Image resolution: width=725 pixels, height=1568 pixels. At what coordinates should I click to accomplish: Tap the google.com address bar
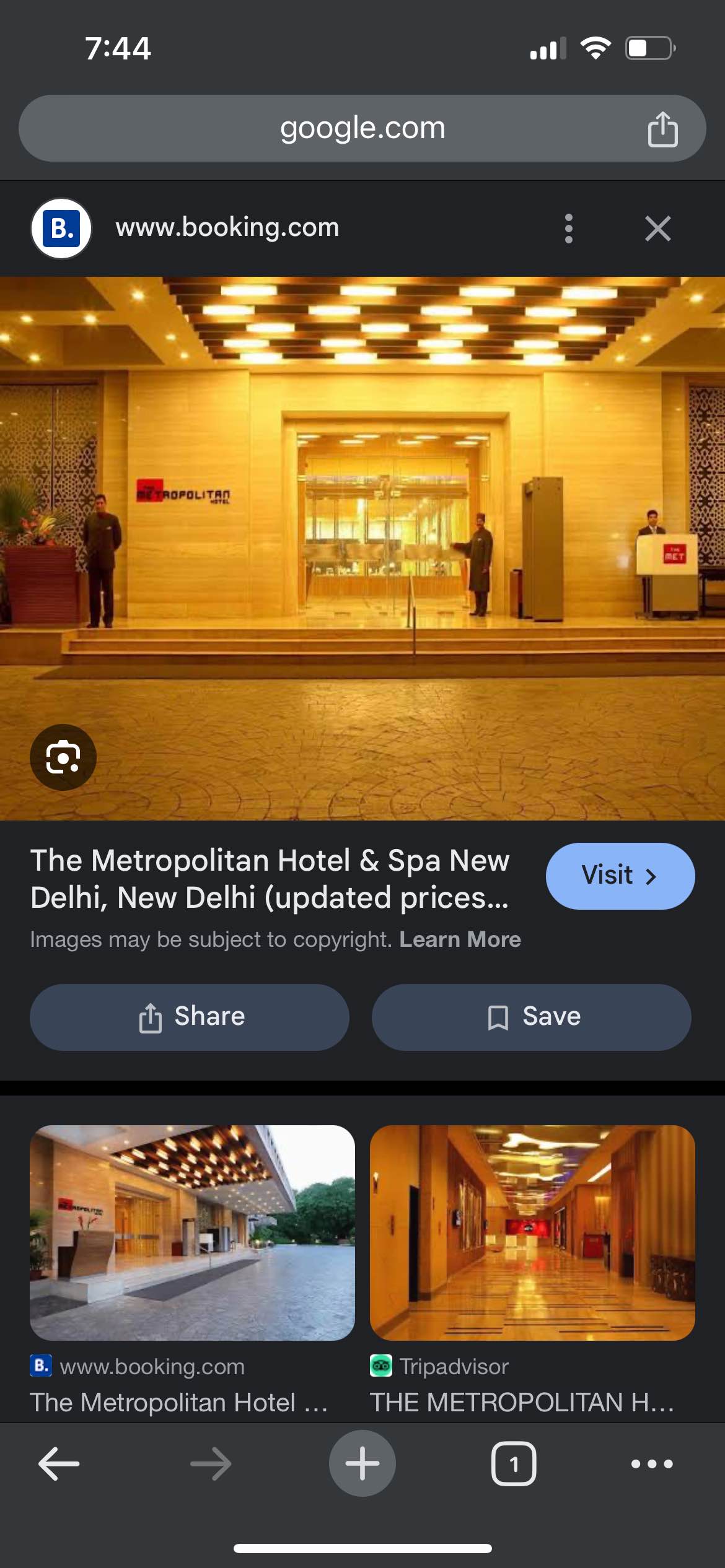point(362,128)
